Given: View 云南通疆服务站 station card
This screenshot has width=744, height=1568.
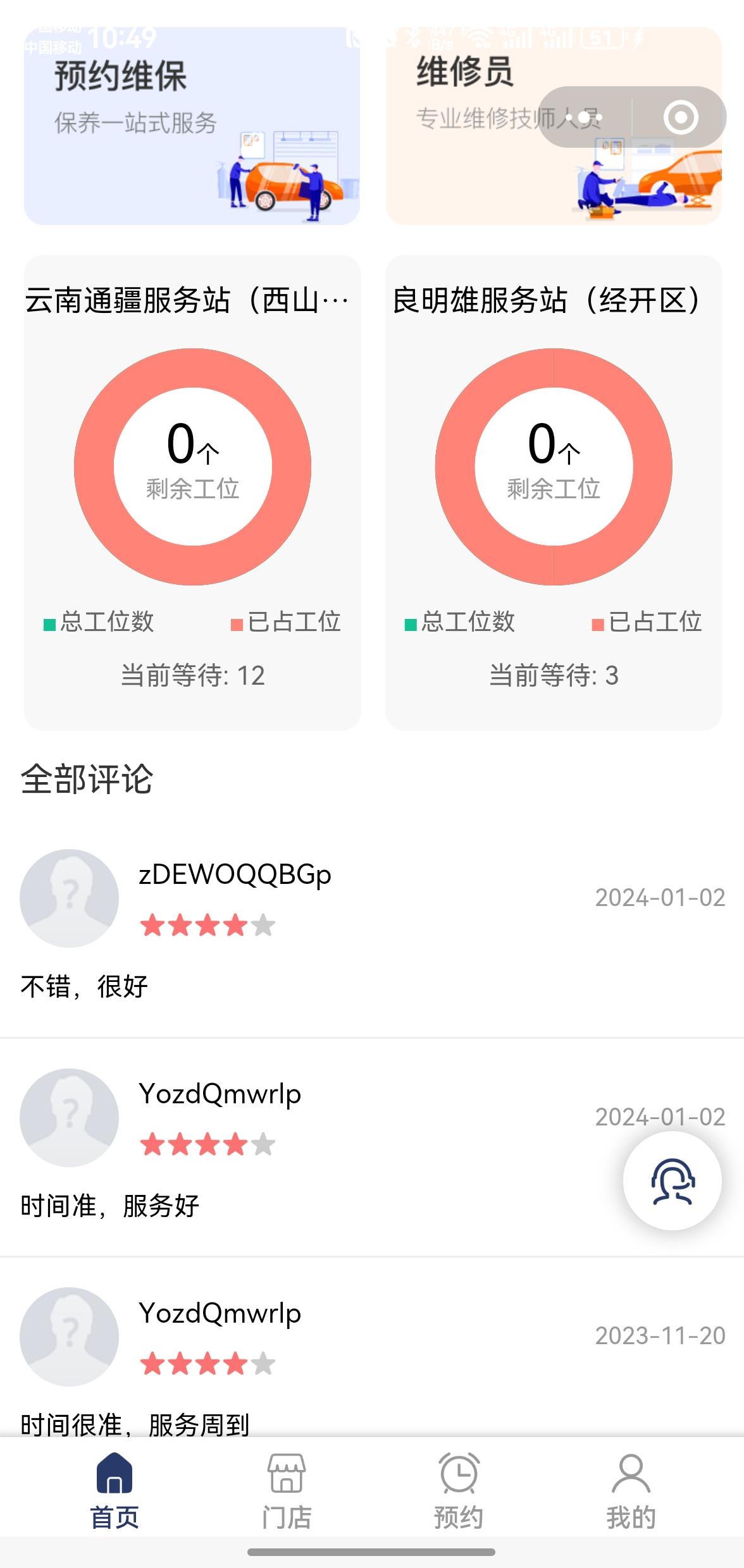Looking at the screenshot, I should click(192, 492).
